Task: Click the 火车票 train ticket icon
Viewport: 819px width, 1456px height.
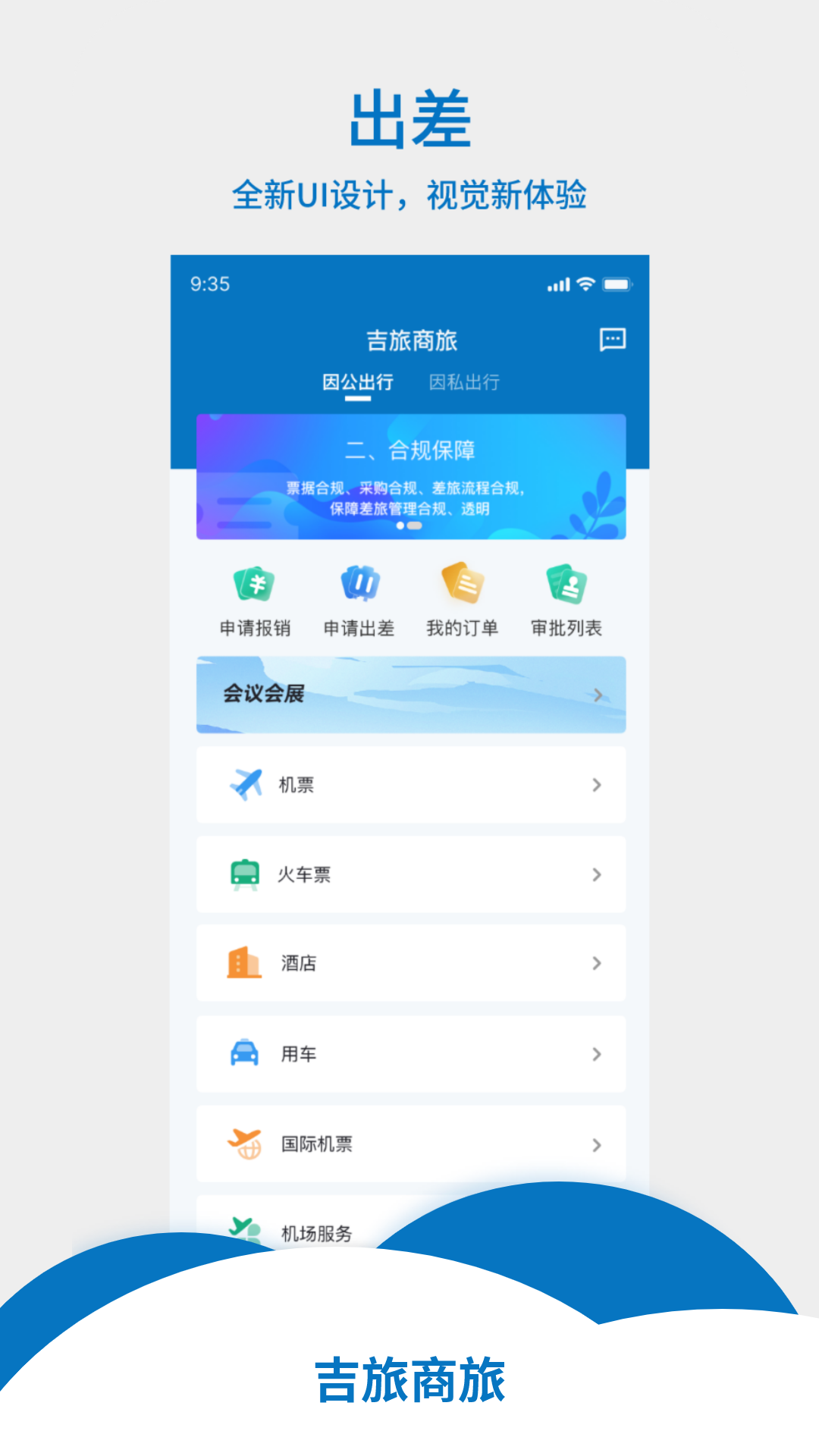Action: (246, 874)
